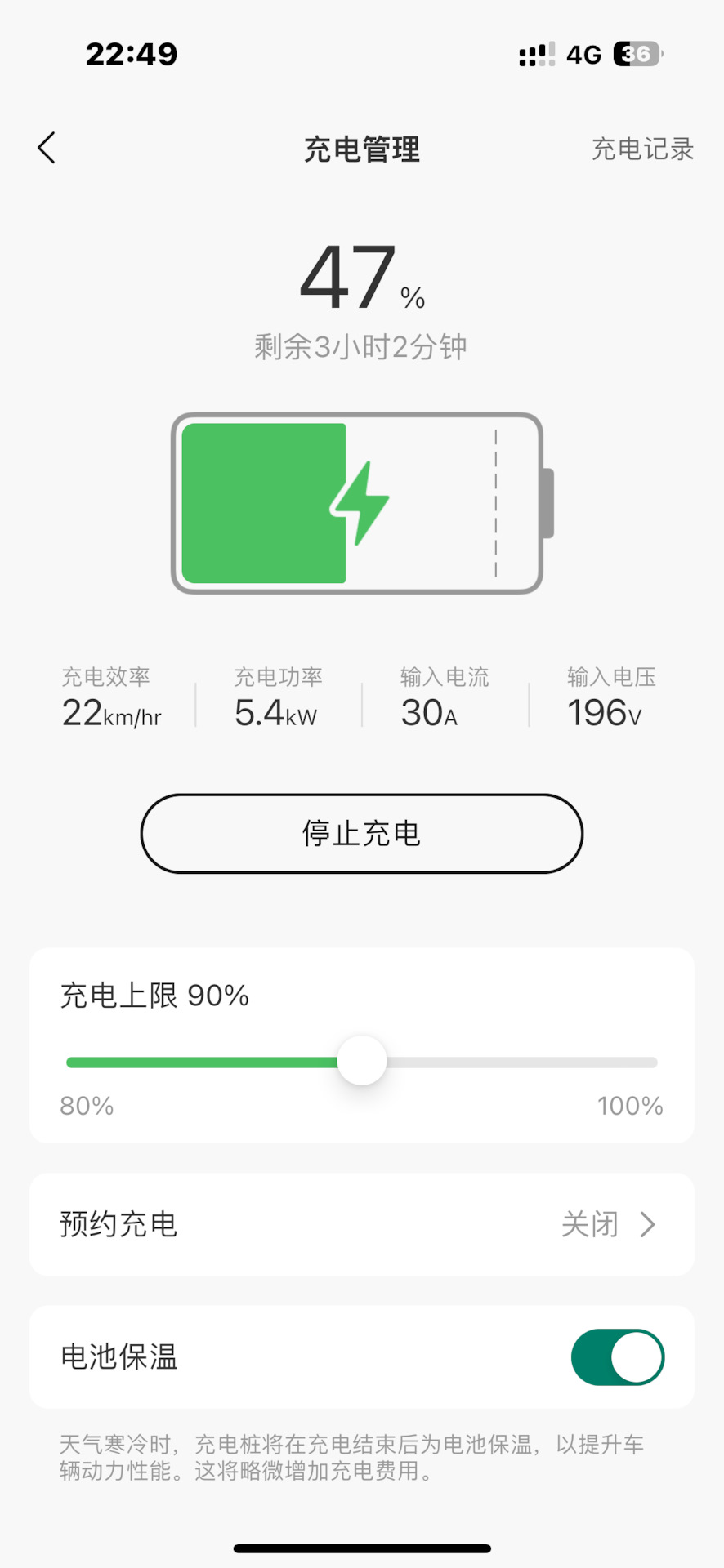Go back from charging management
The width and height of the screenshot is (724, 1568).
pyautogui.click(x=47, y=148)
